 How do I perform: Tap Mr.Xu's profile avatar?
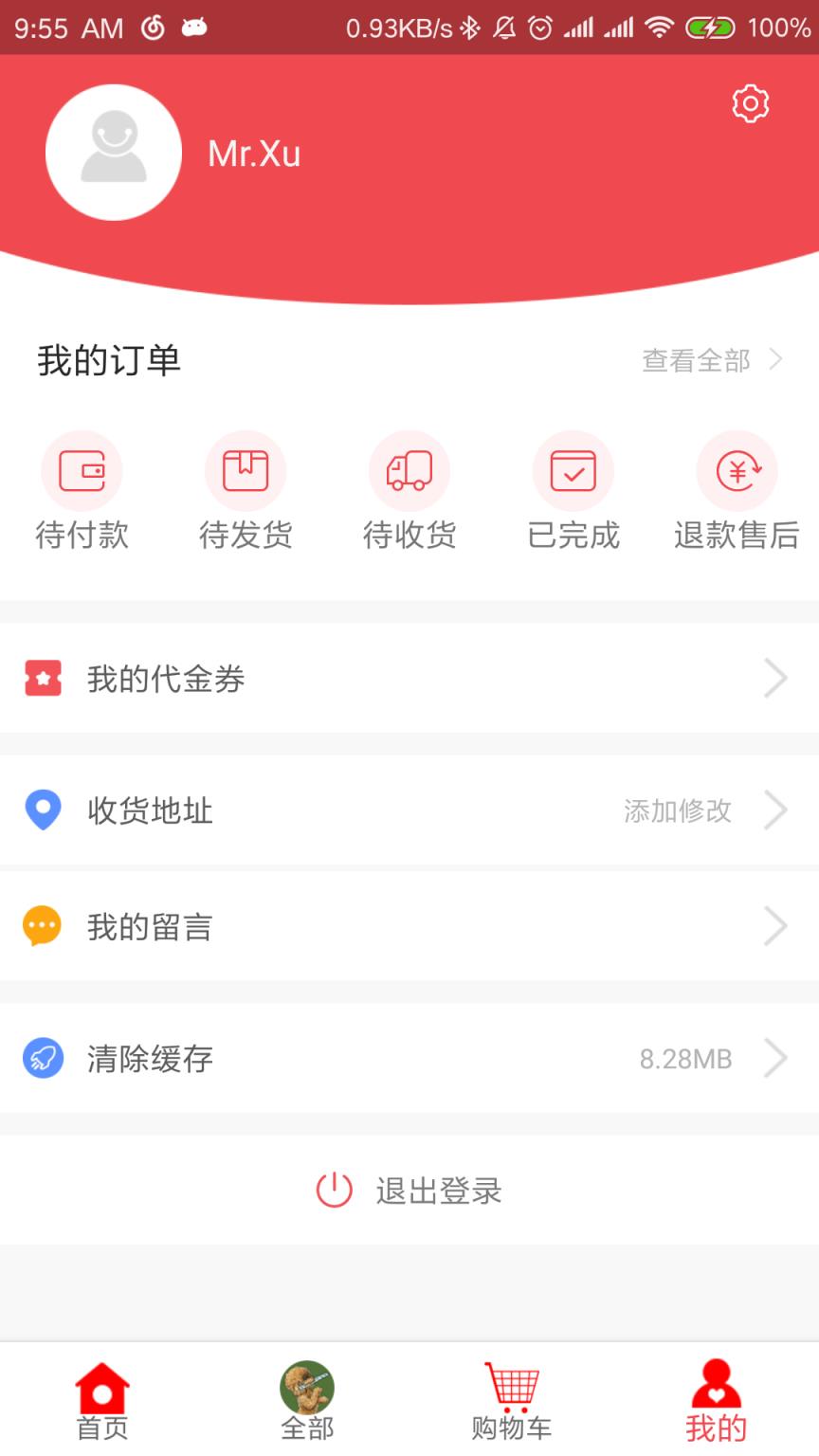point(114,152)
